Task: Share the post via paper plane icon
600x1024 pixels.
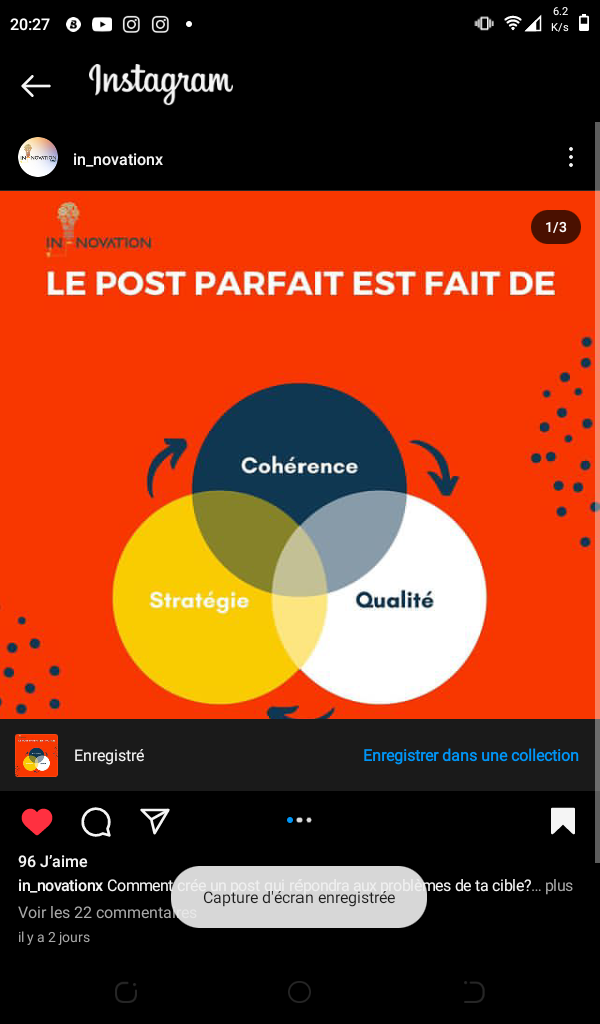Action: [155, 821]
